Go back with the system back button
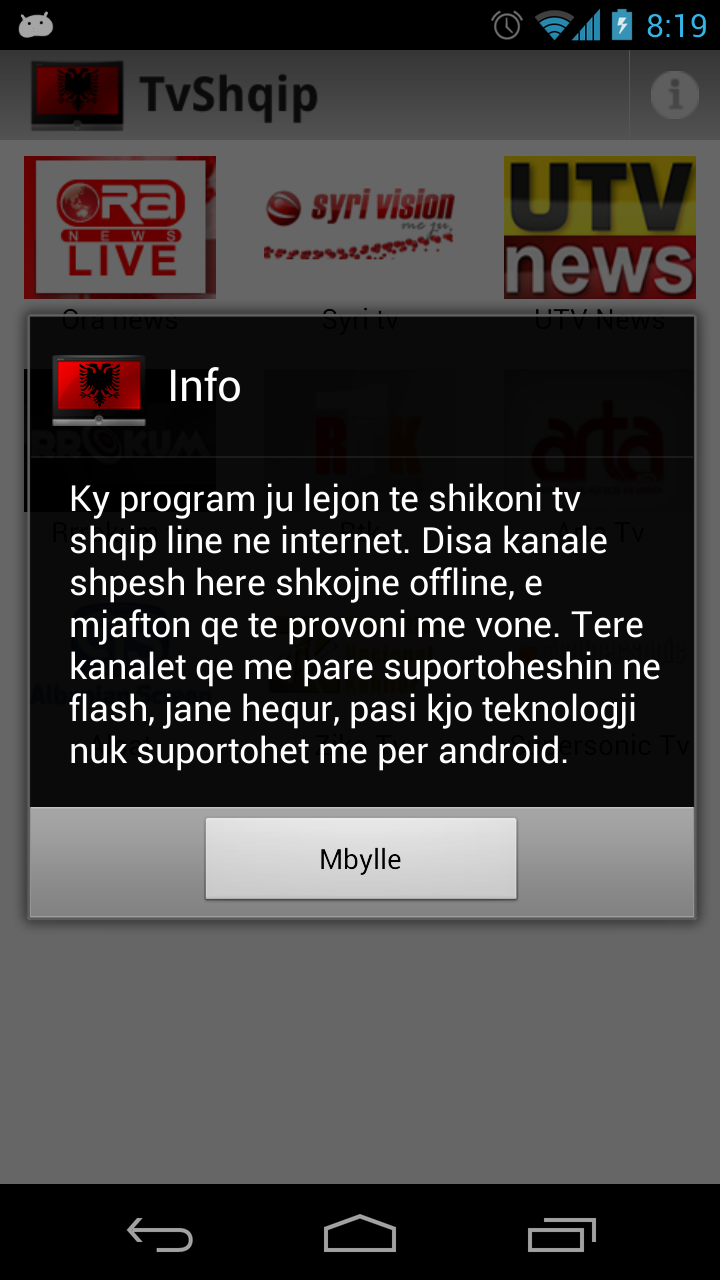 coord(160,1234)
